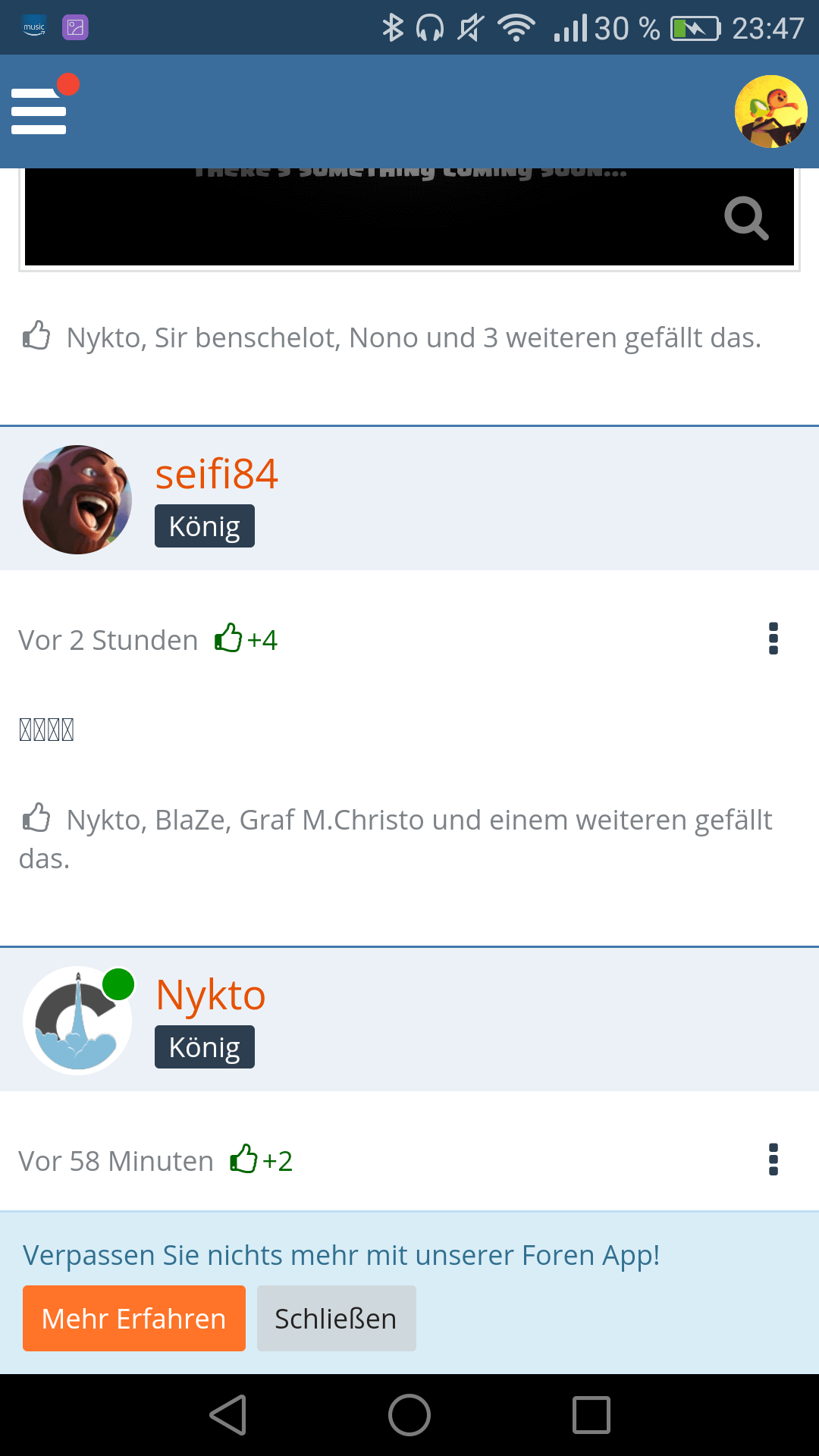Open options menu on Nykto's post
819x1456 pixels.
click(x=773, y=1159)
